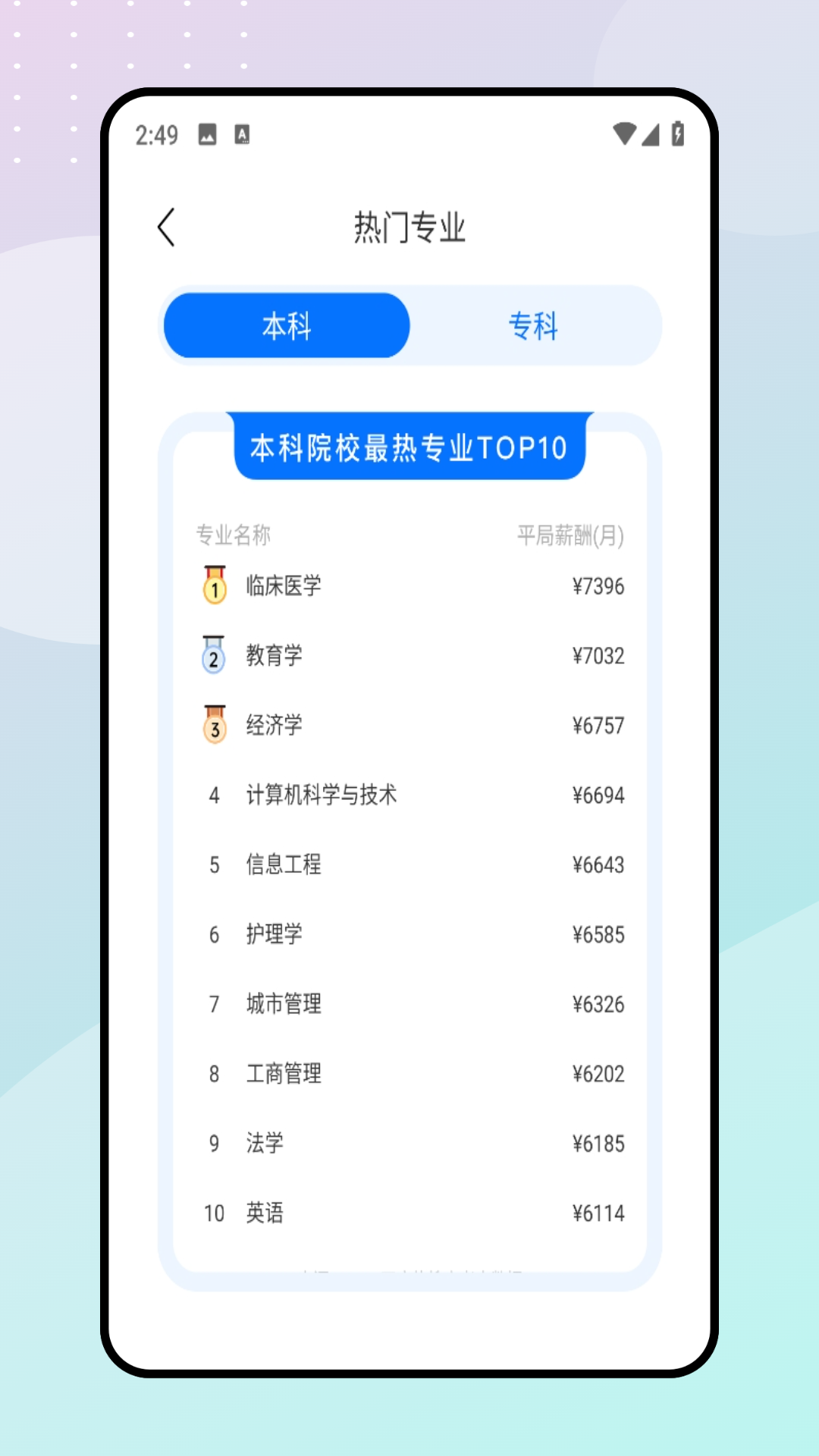Select the silver medal icon next to 教育学
819x1456 pixels.
[213, 655]
